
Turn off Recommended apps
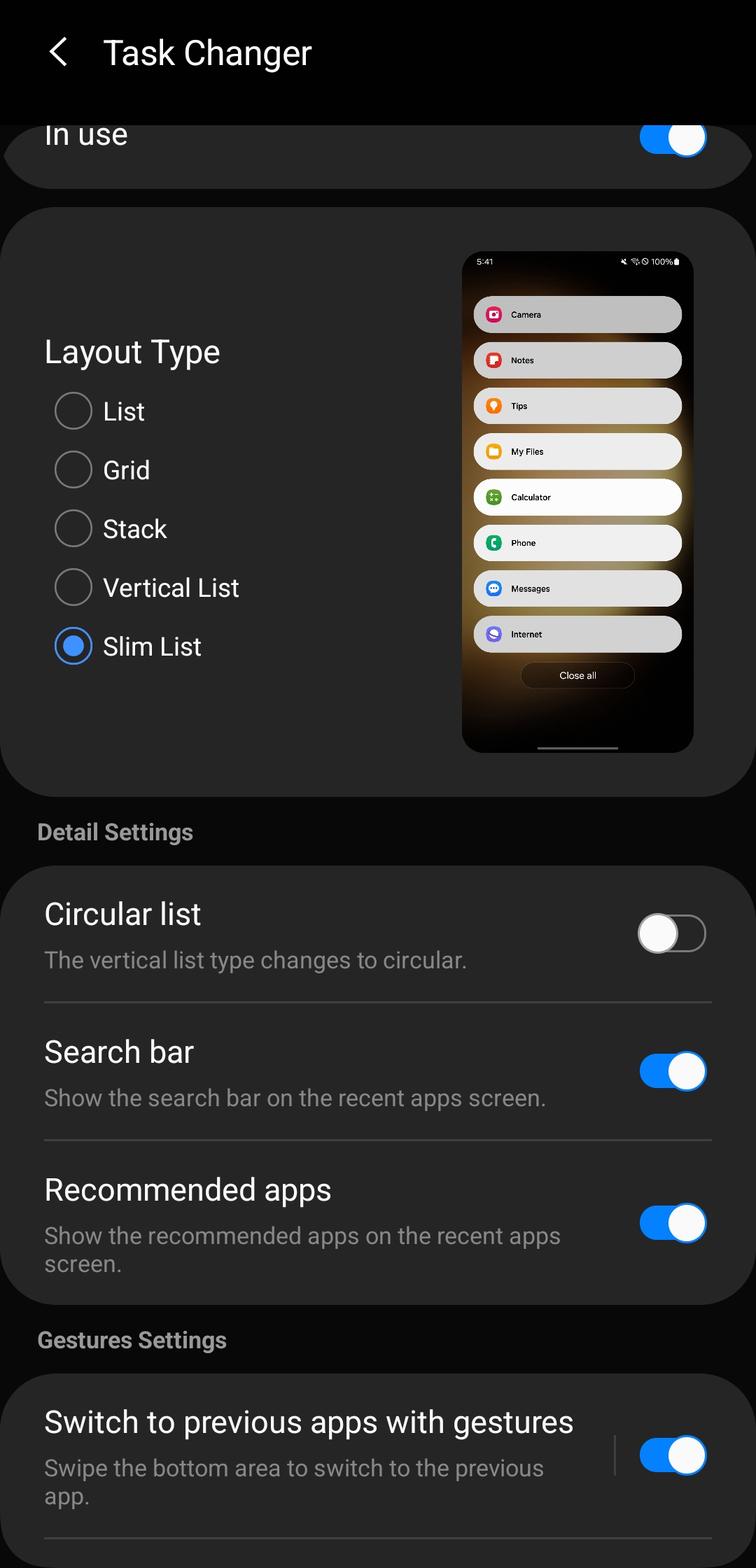pyautogui.click(x=672, y=1223)
